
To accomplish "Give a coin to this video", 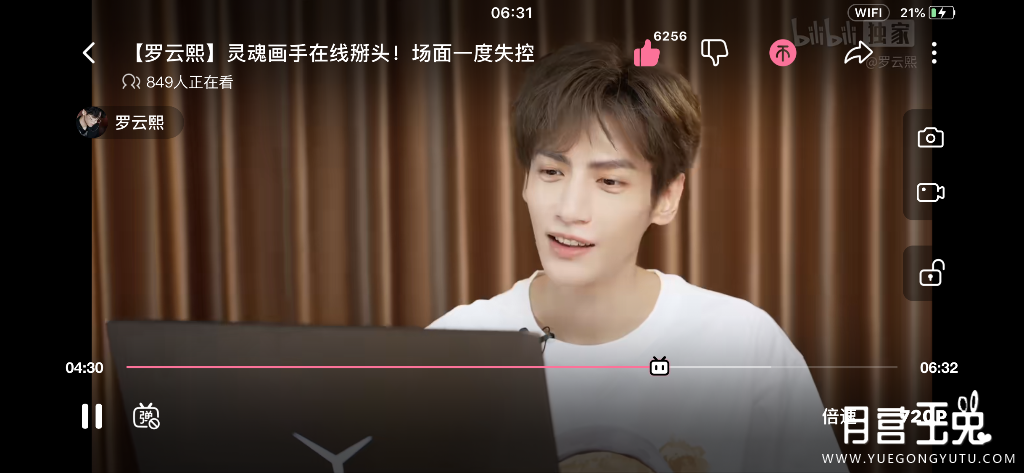I will [x=782, y=54].
